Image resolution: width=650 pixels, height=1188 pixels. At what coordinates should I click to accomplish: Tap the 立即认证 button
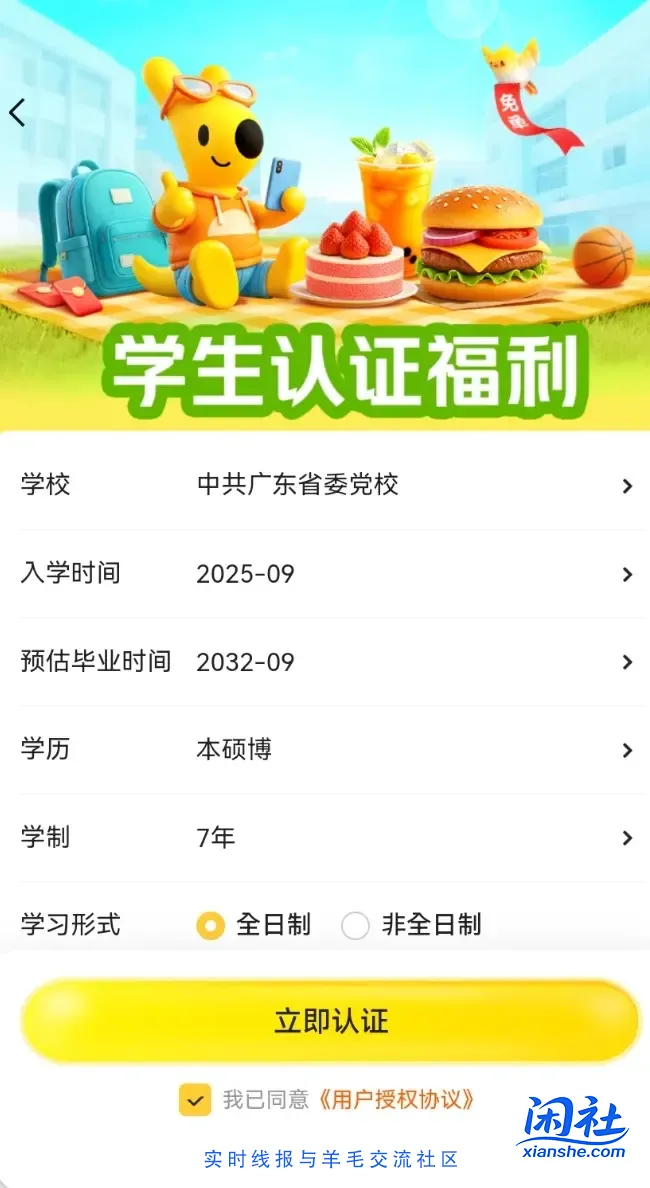click(x=330, y=1021)
